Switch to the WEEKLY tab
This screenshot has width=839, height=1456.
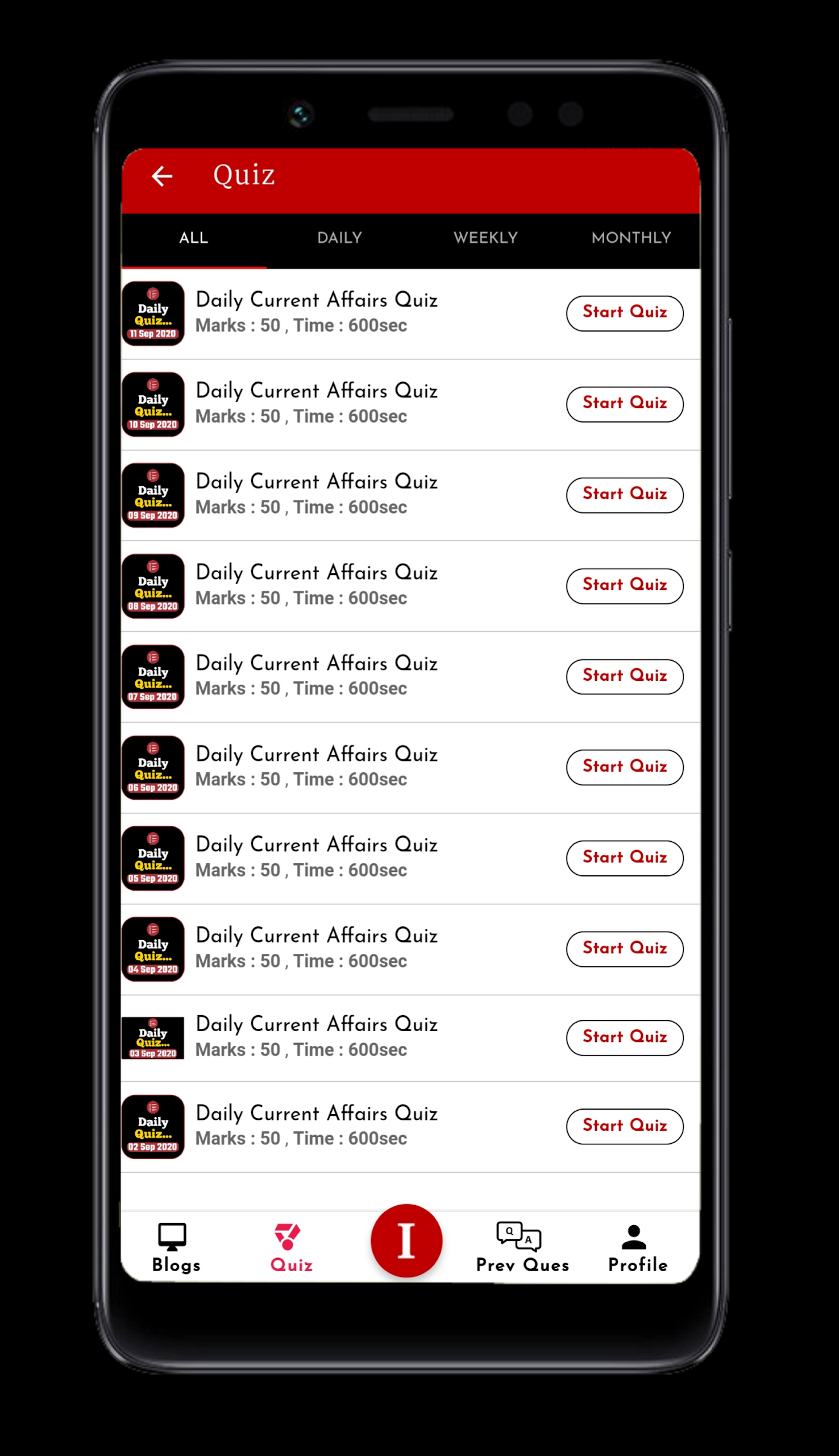tap(485, 238)
